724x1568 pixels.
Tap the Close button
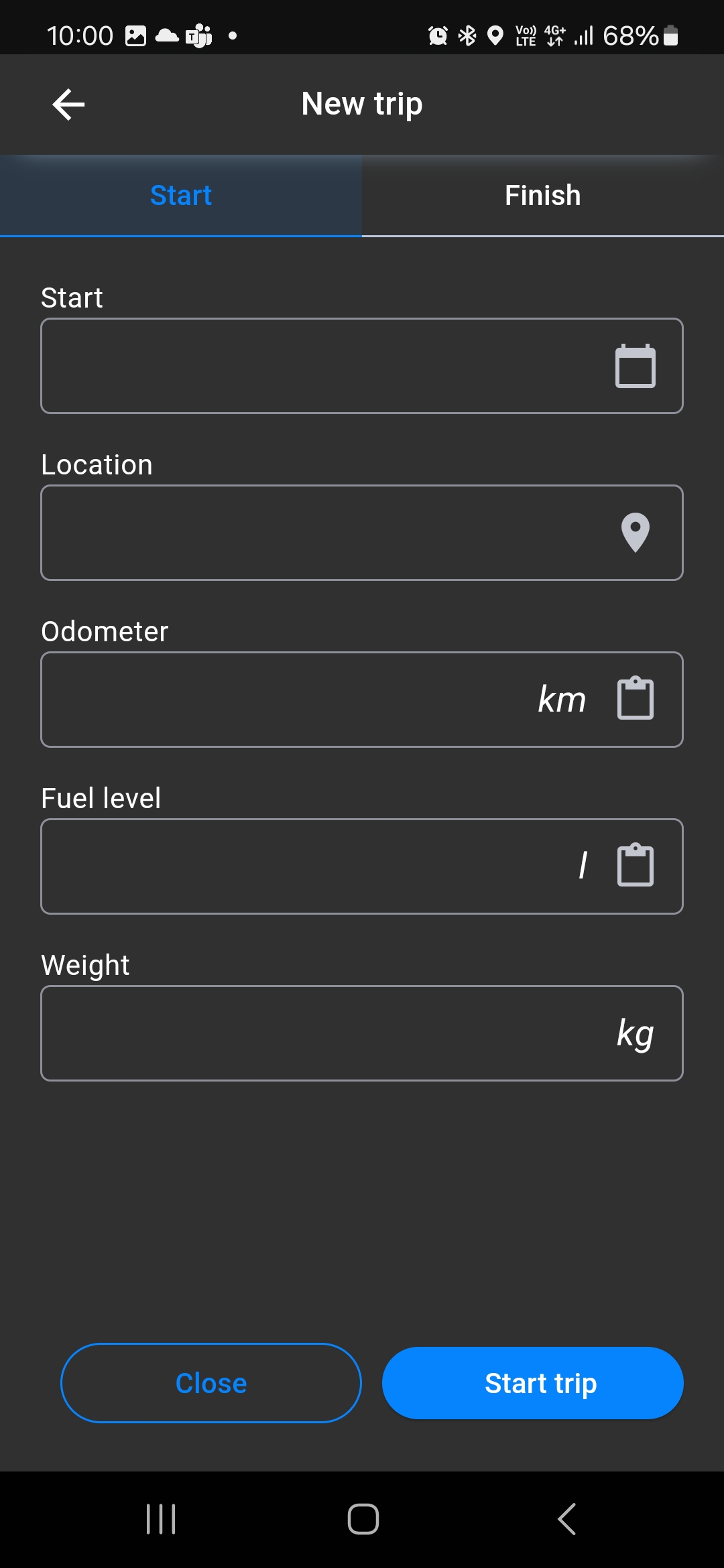[211, 1383]
